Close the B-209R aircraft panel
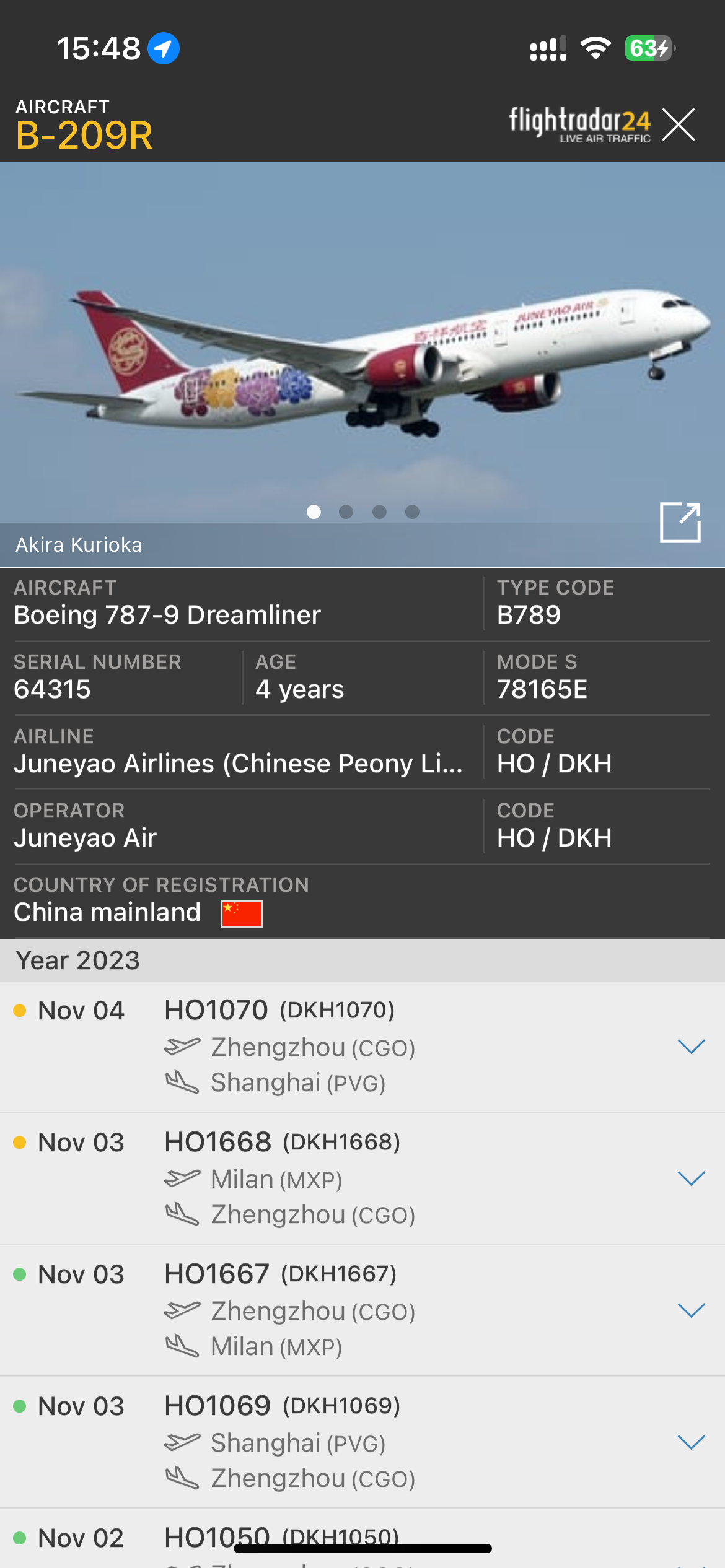 [x=679, y=124]
